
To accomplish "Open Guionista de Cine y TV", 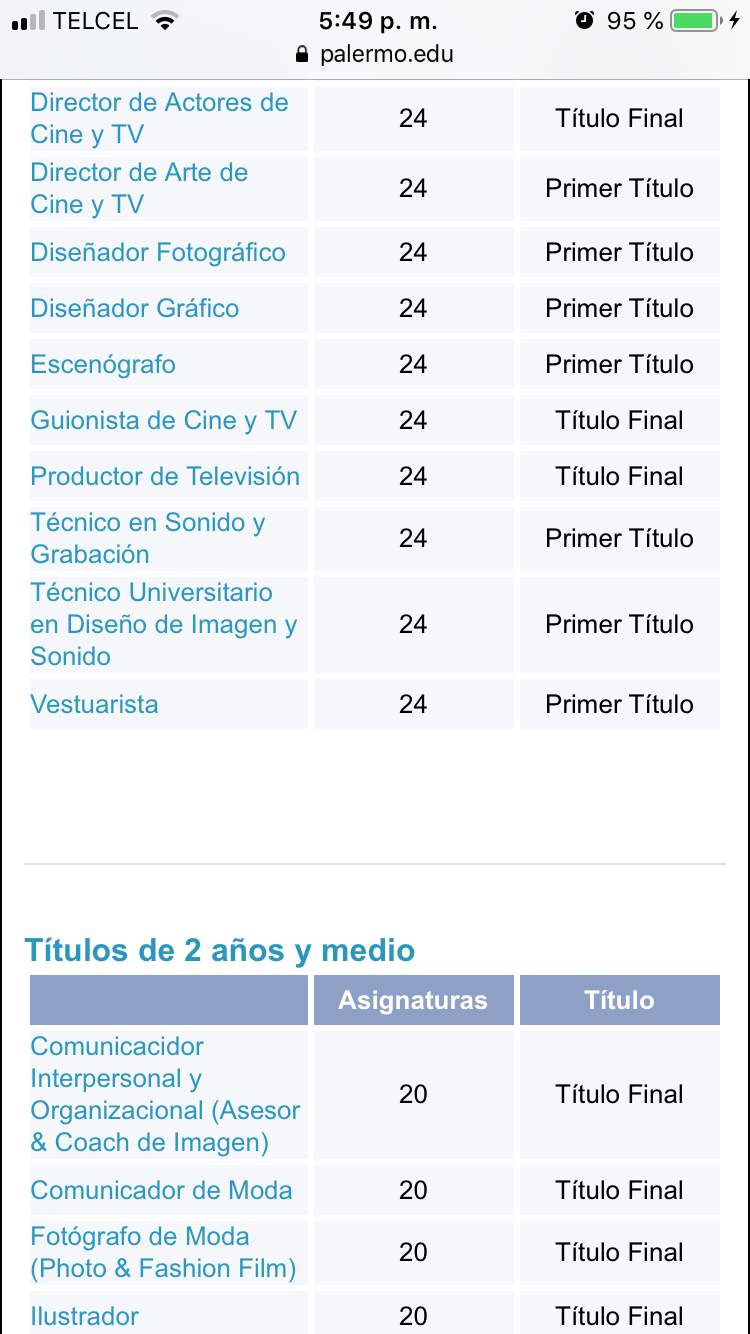I will coord(164,420).
